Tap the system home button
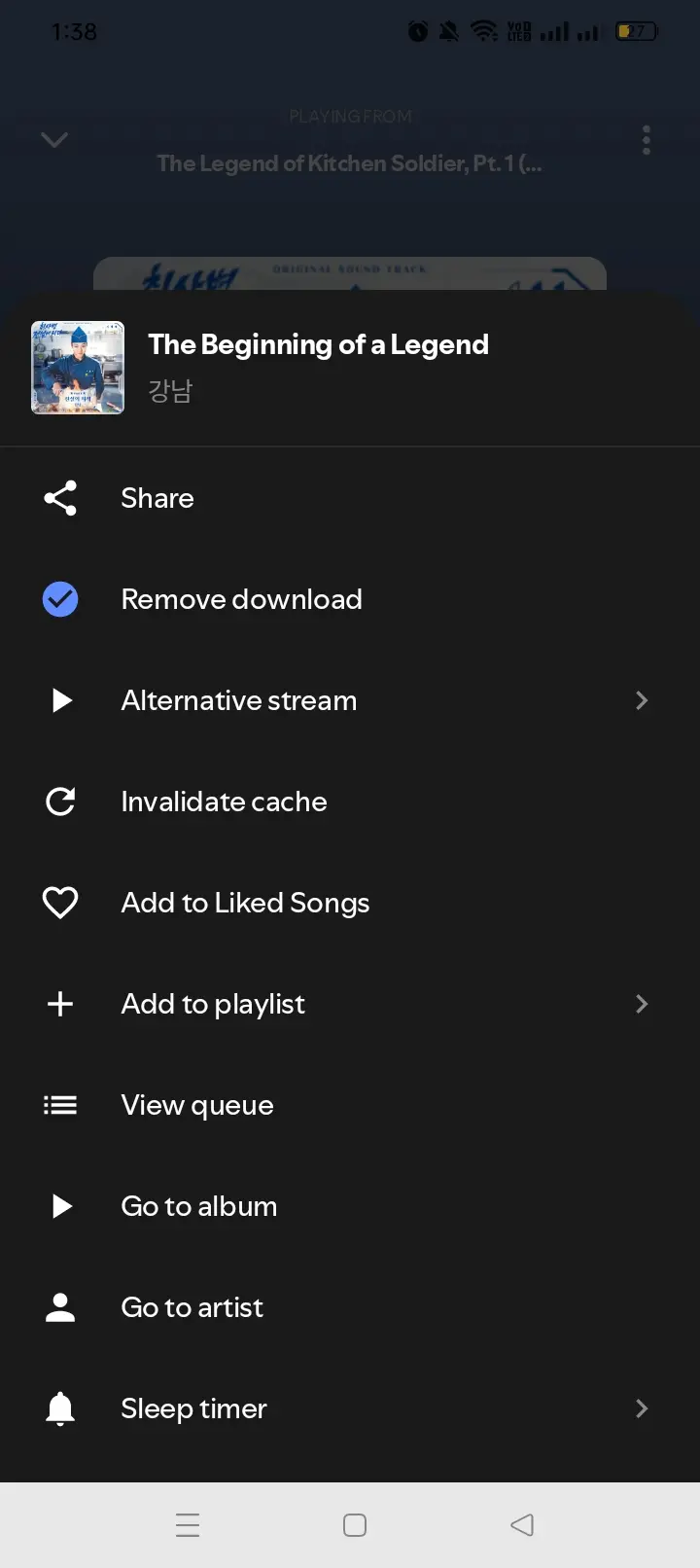 (355, 1524)
